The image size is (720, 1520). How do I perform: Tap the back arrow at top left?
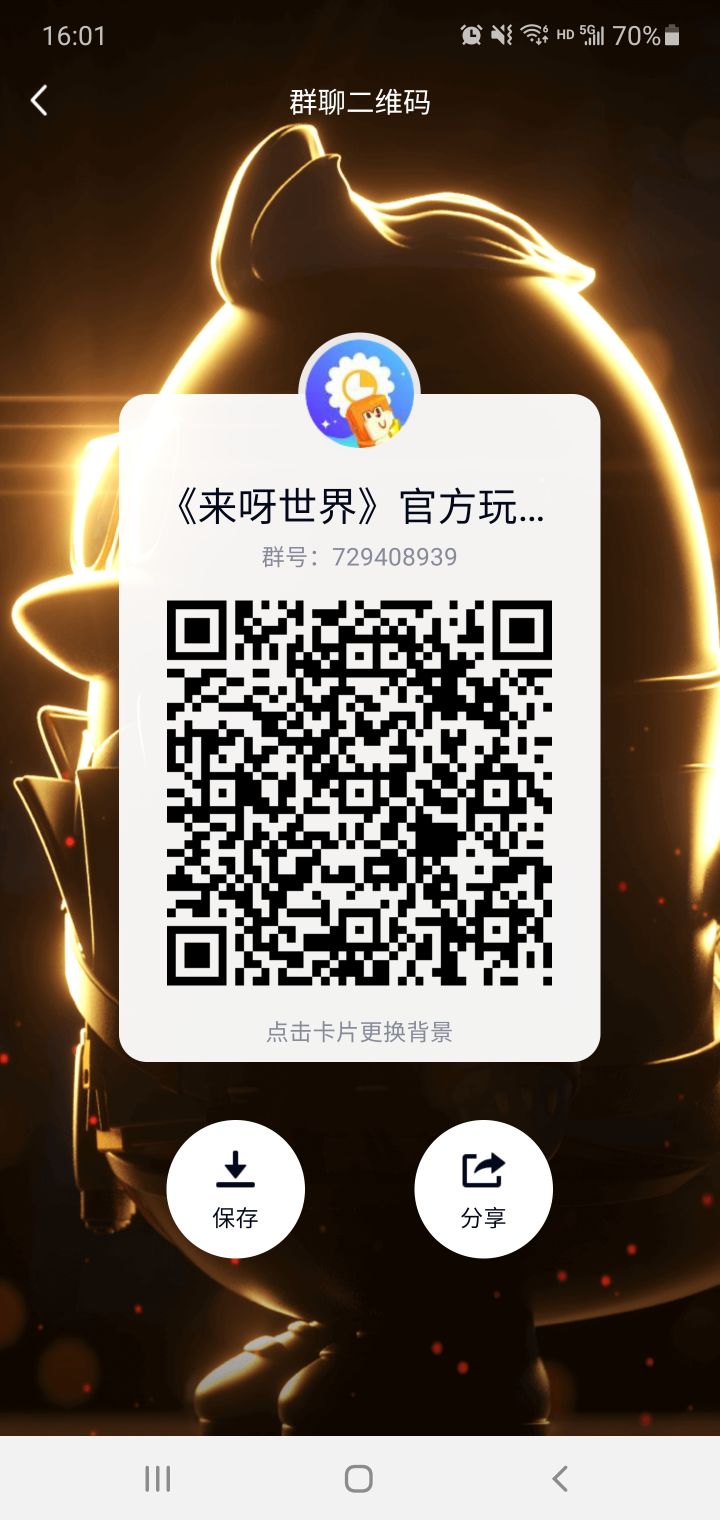click(x=40, y=101)
